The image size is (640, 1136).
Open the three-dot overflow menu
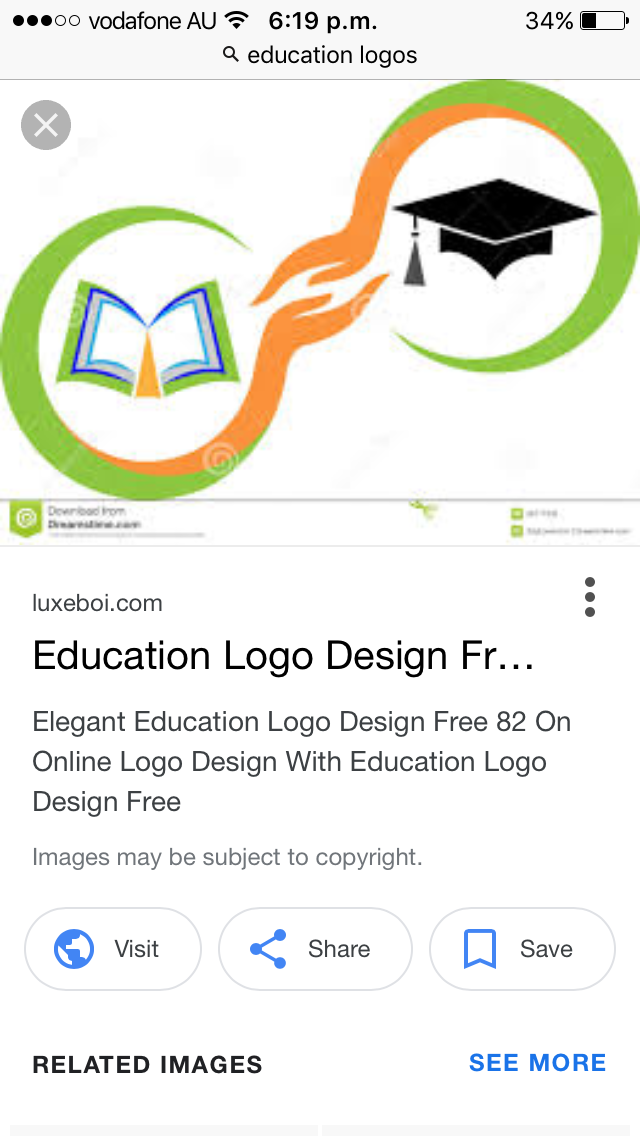click(x=590, y=597)
